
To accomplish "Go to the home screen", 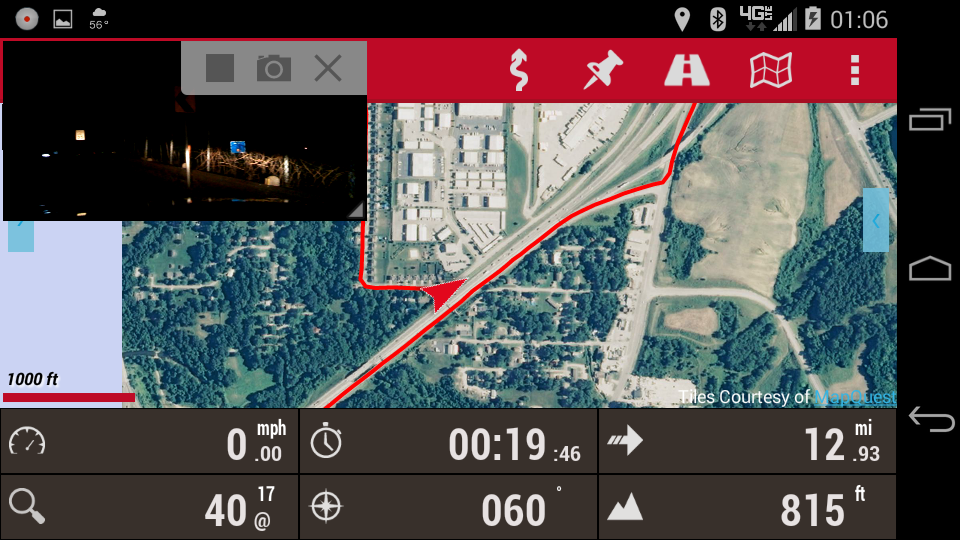I will coord(930,269).
